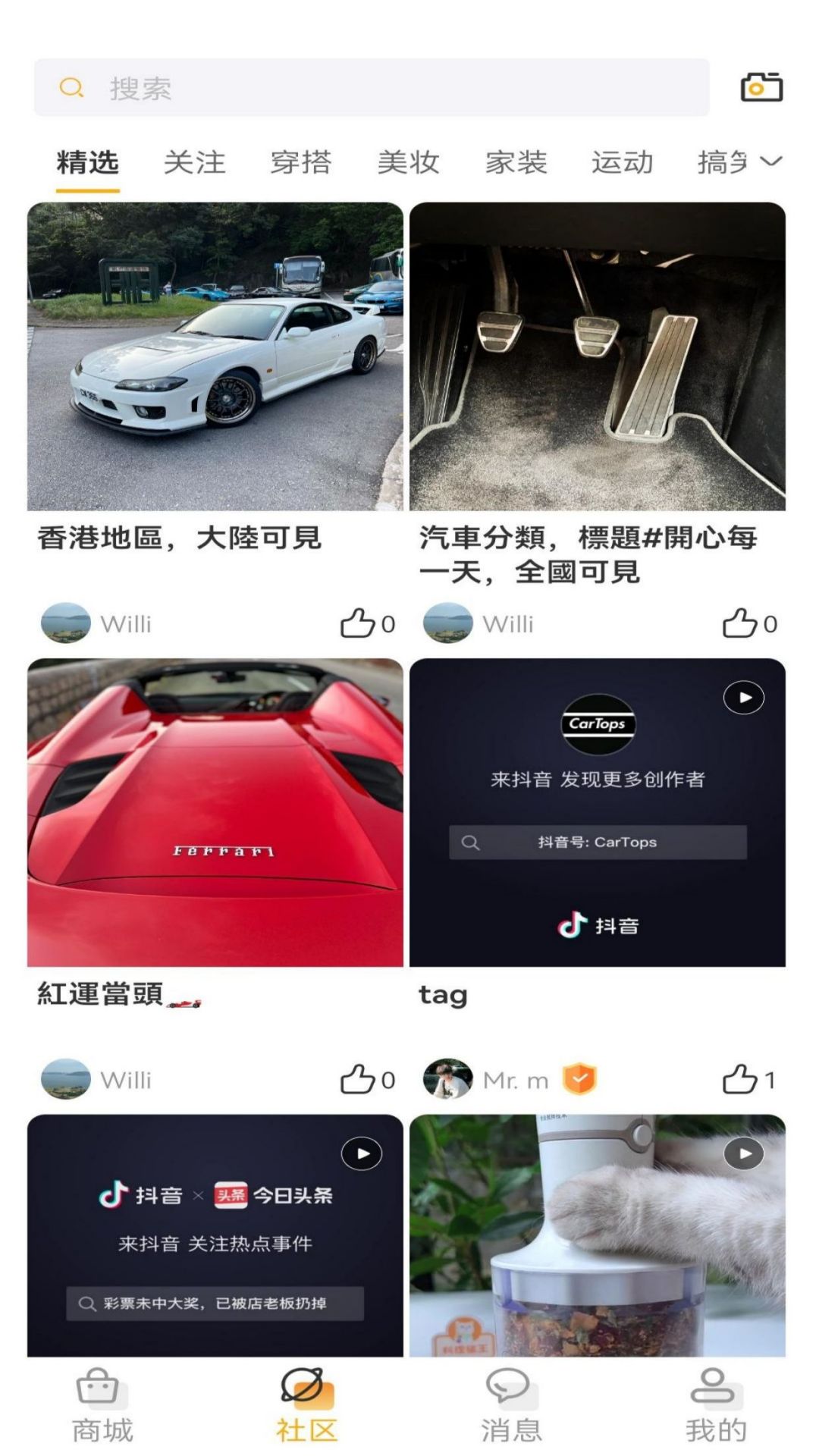
Task: Open the camera search icon
Action: pyautogui.click(x=763, y=88)
